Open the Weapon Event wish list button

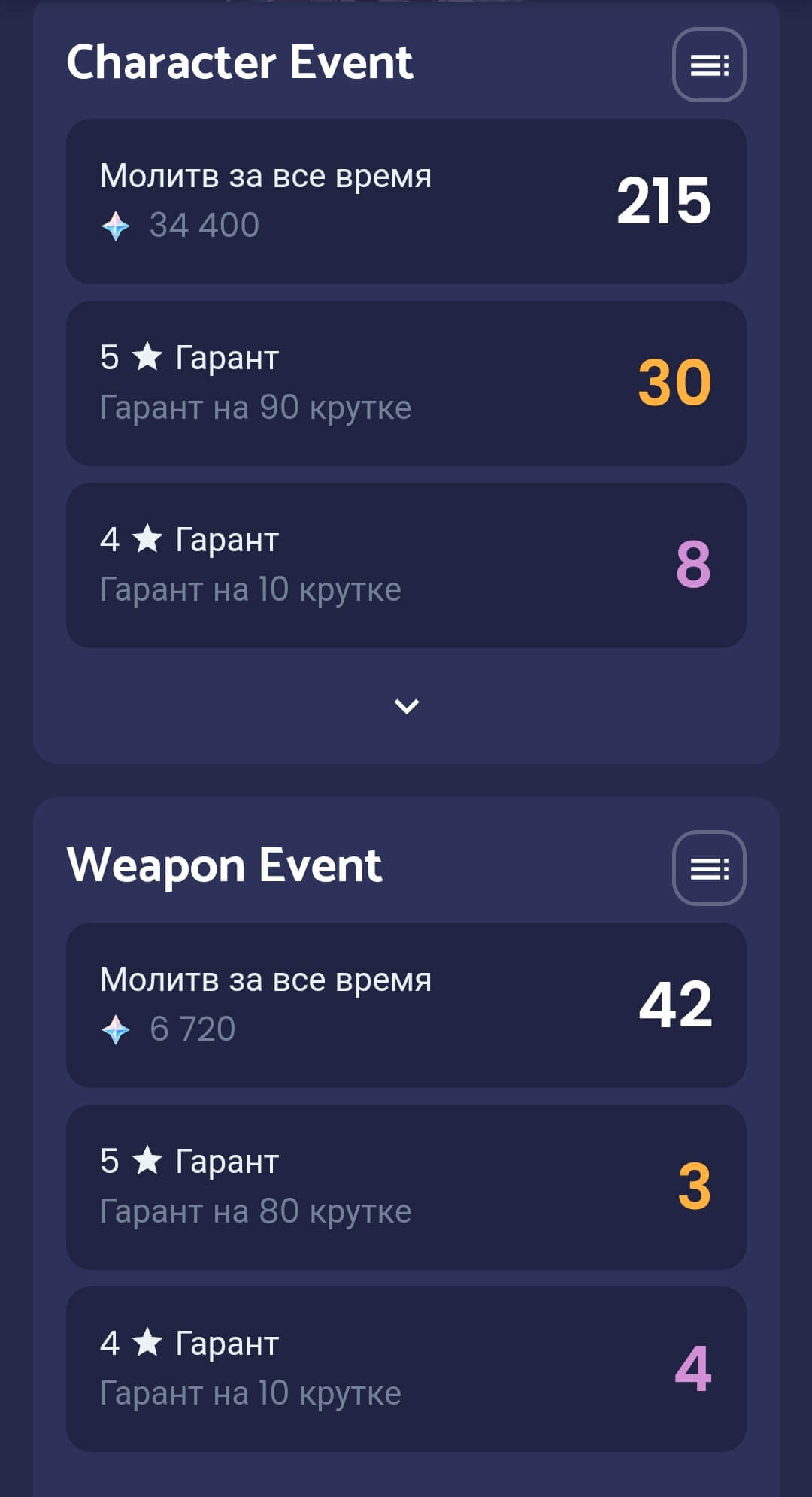coord(708,868)
